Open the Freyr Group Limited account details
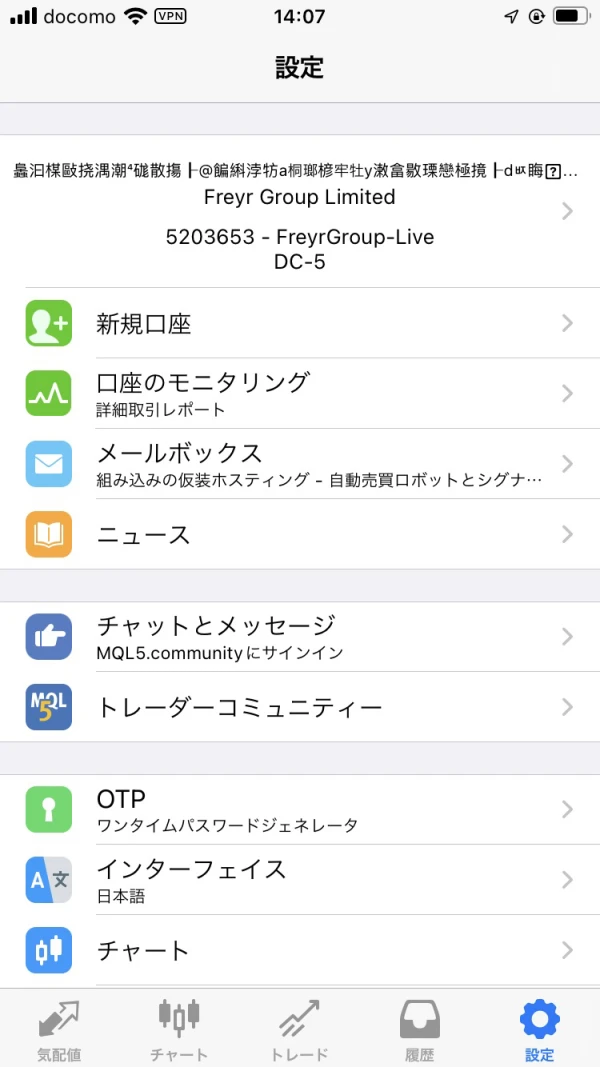Screen dimensions: 600x1067 point(300,211)
